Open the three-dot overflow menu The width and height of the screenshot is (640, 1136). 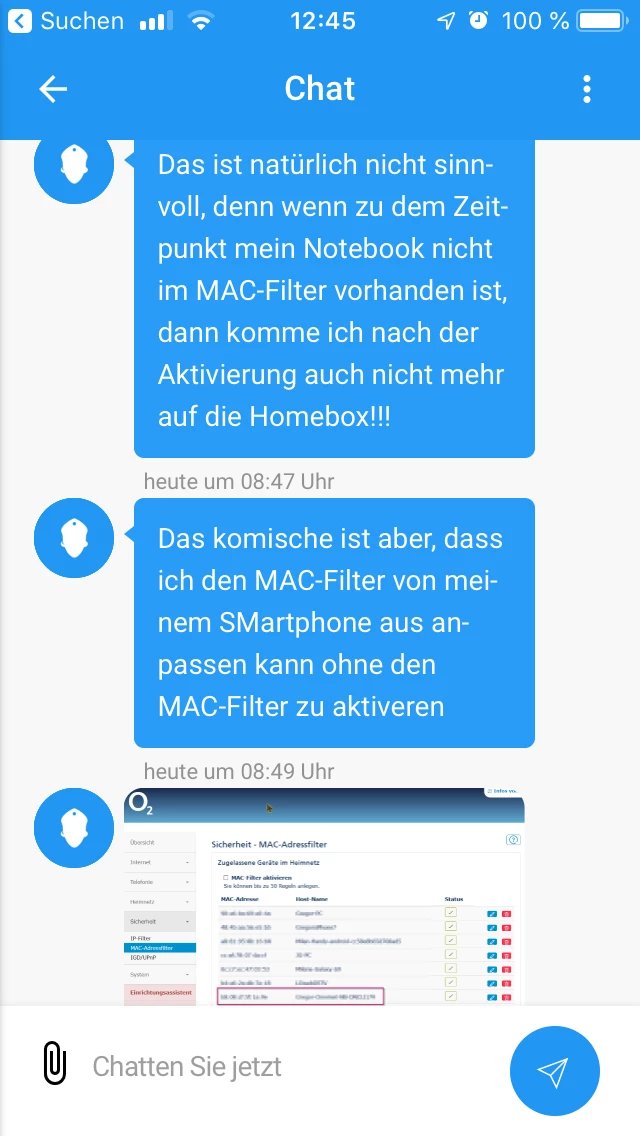587,89
